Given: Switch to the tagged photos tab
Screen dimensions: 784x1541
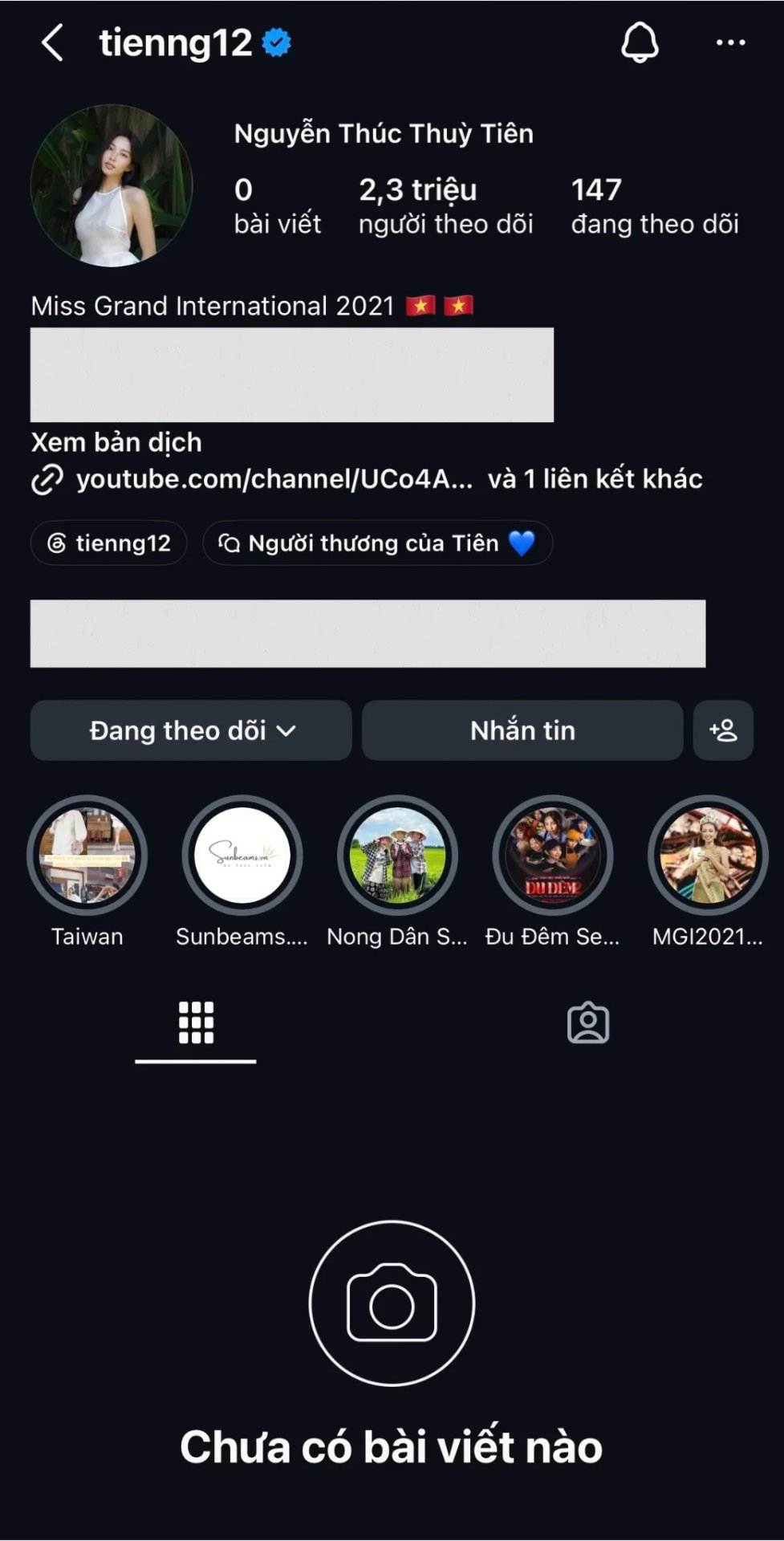Looking at the screenshot, I should click(x=588, y=1023).
